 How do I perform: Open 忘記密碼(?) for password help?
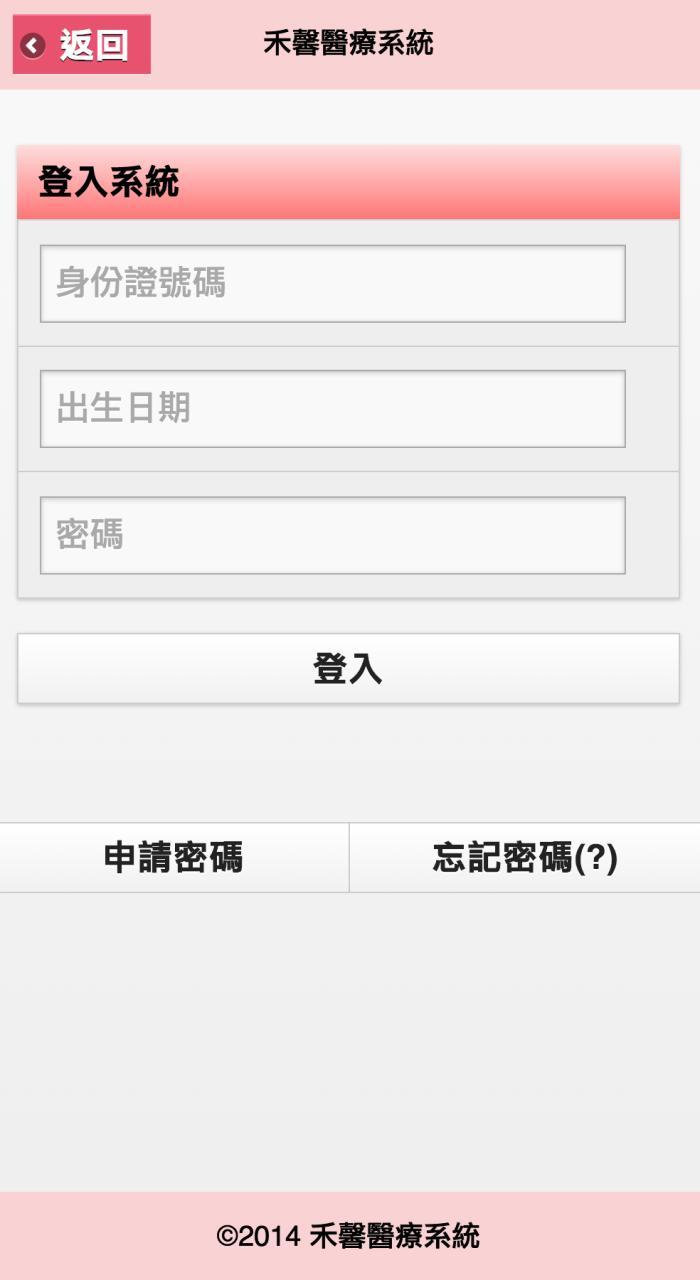[x=525, y=858]
